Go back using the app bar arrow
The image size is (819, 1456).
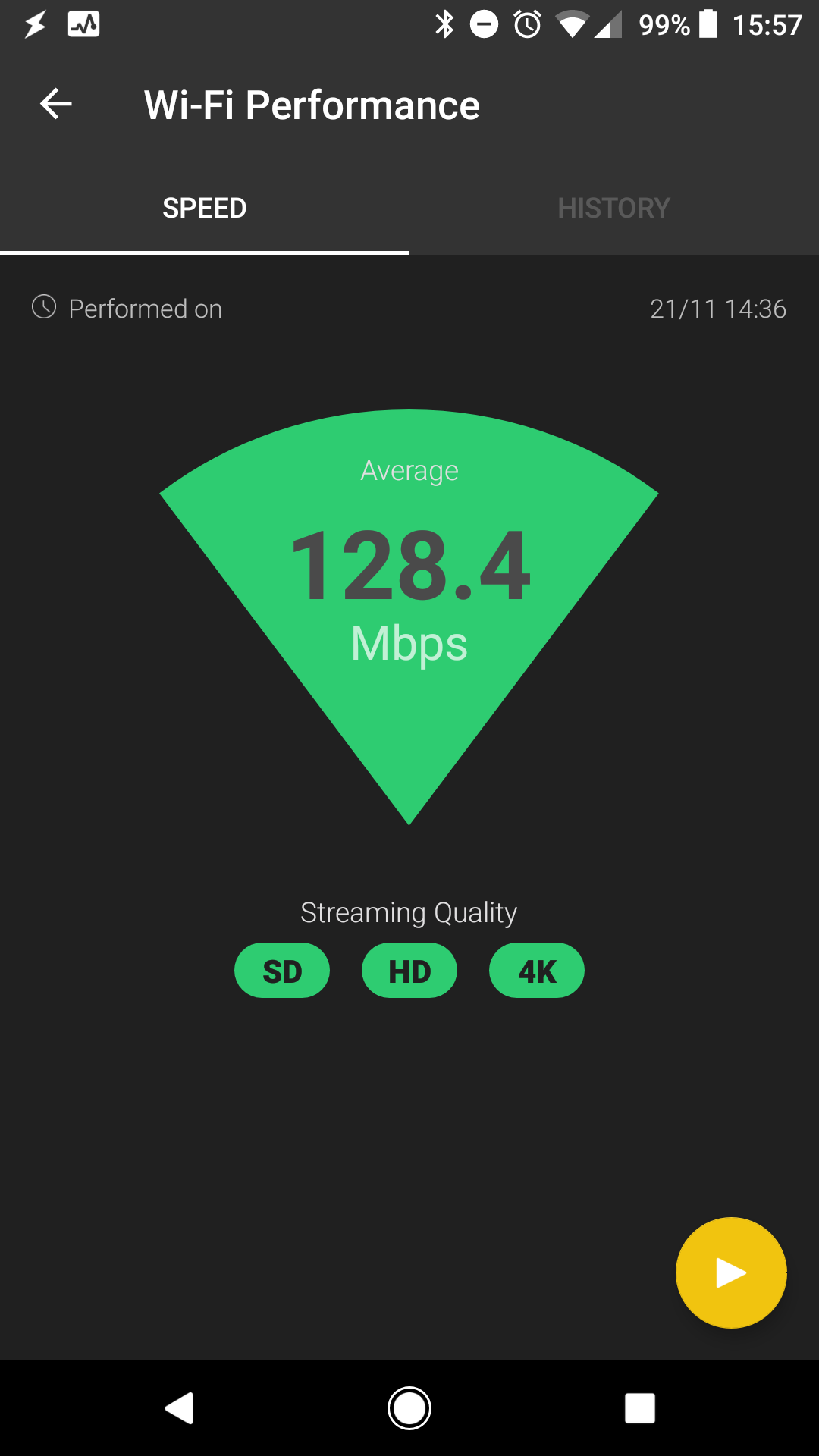[x=56, y=104]
